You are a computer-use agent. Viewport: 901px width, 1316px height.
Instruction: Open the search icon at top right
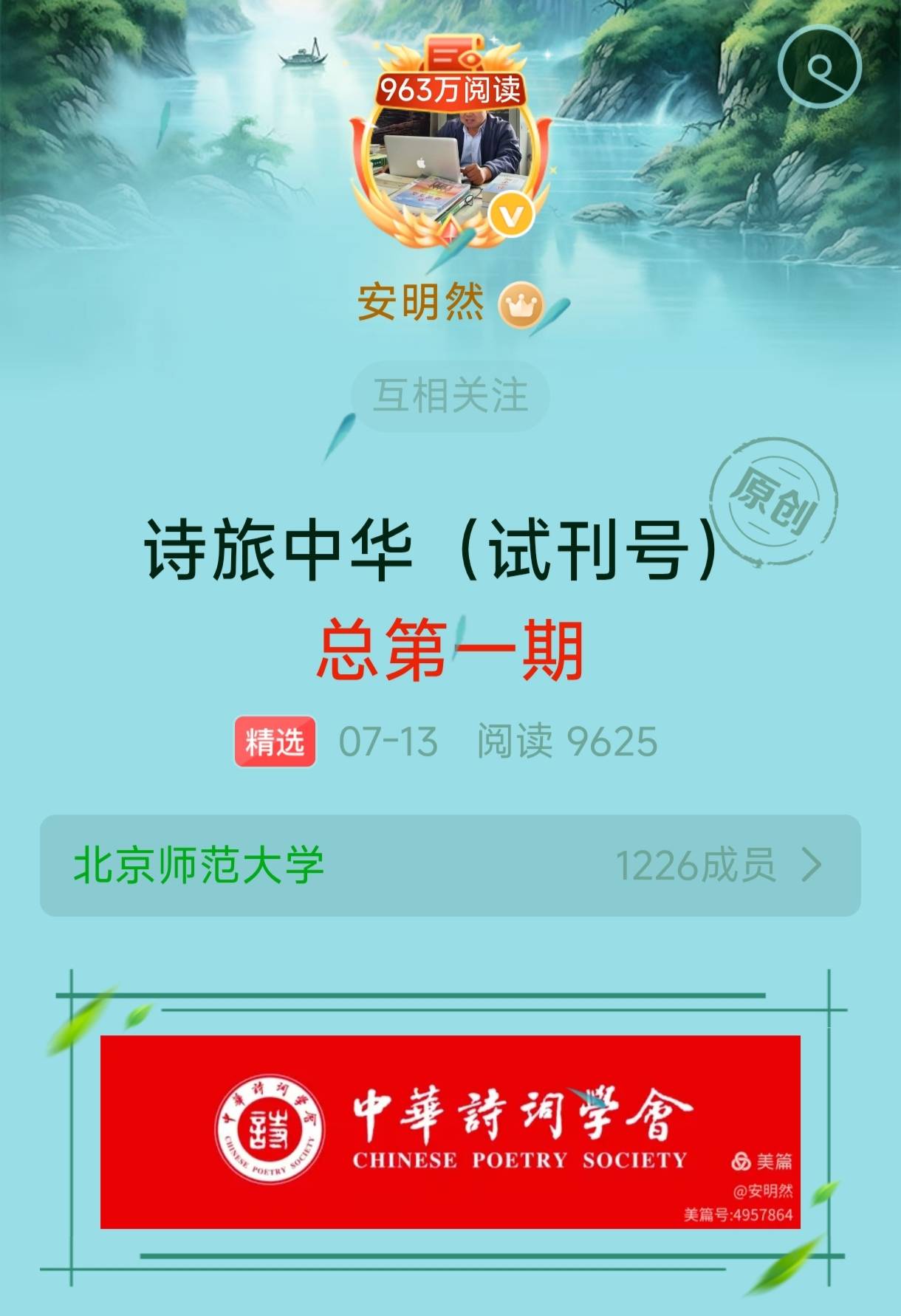click(x=820, y=67)
